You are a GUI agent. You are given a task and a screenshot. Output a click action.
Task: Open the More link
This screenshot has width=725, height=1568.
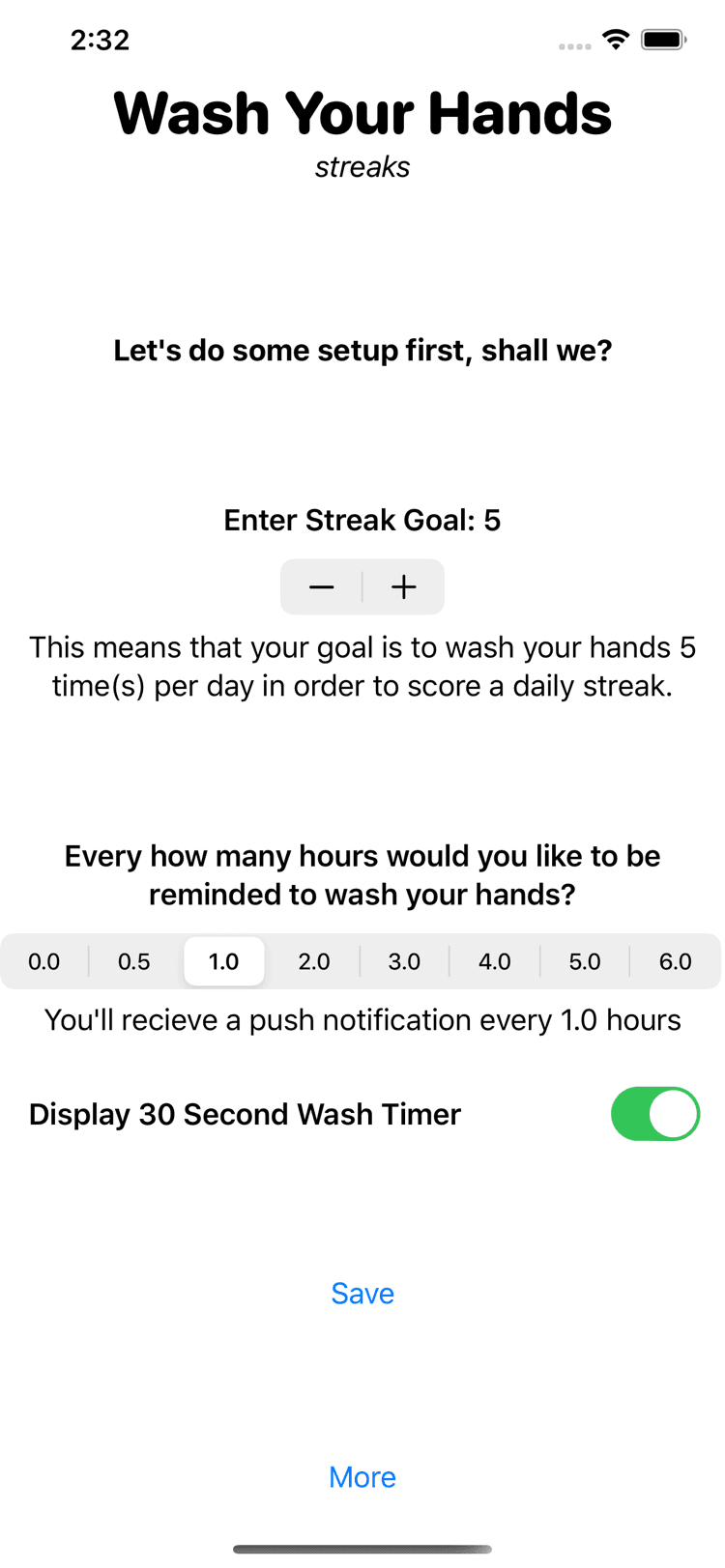[362, 1476]
